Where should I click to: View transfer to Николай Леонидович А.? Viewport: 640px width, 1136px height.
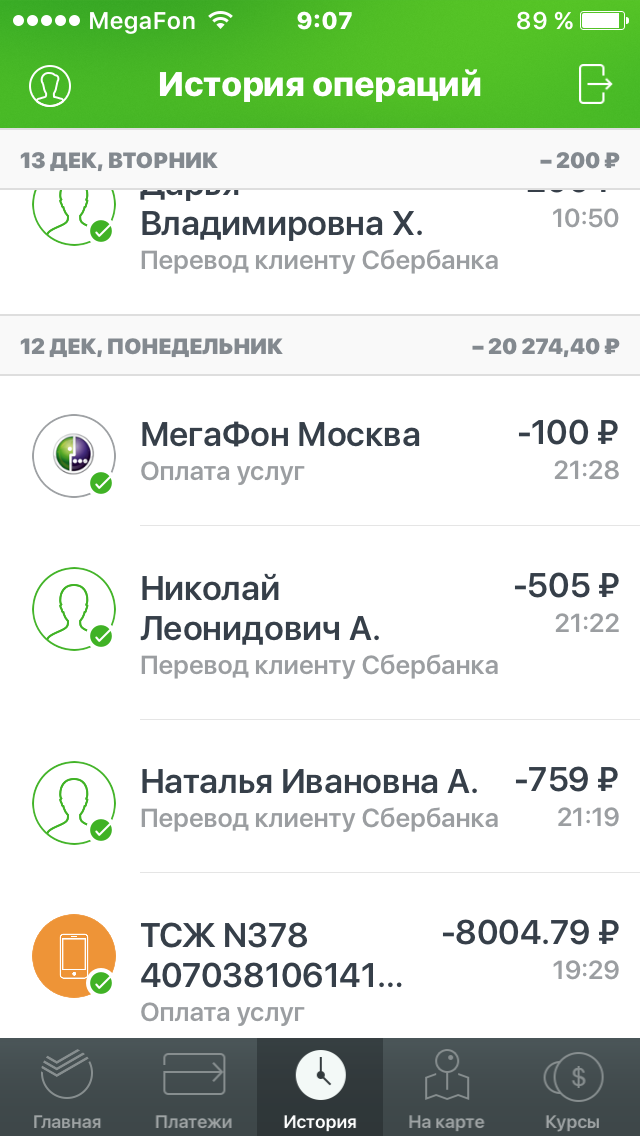tap(320, 622)
